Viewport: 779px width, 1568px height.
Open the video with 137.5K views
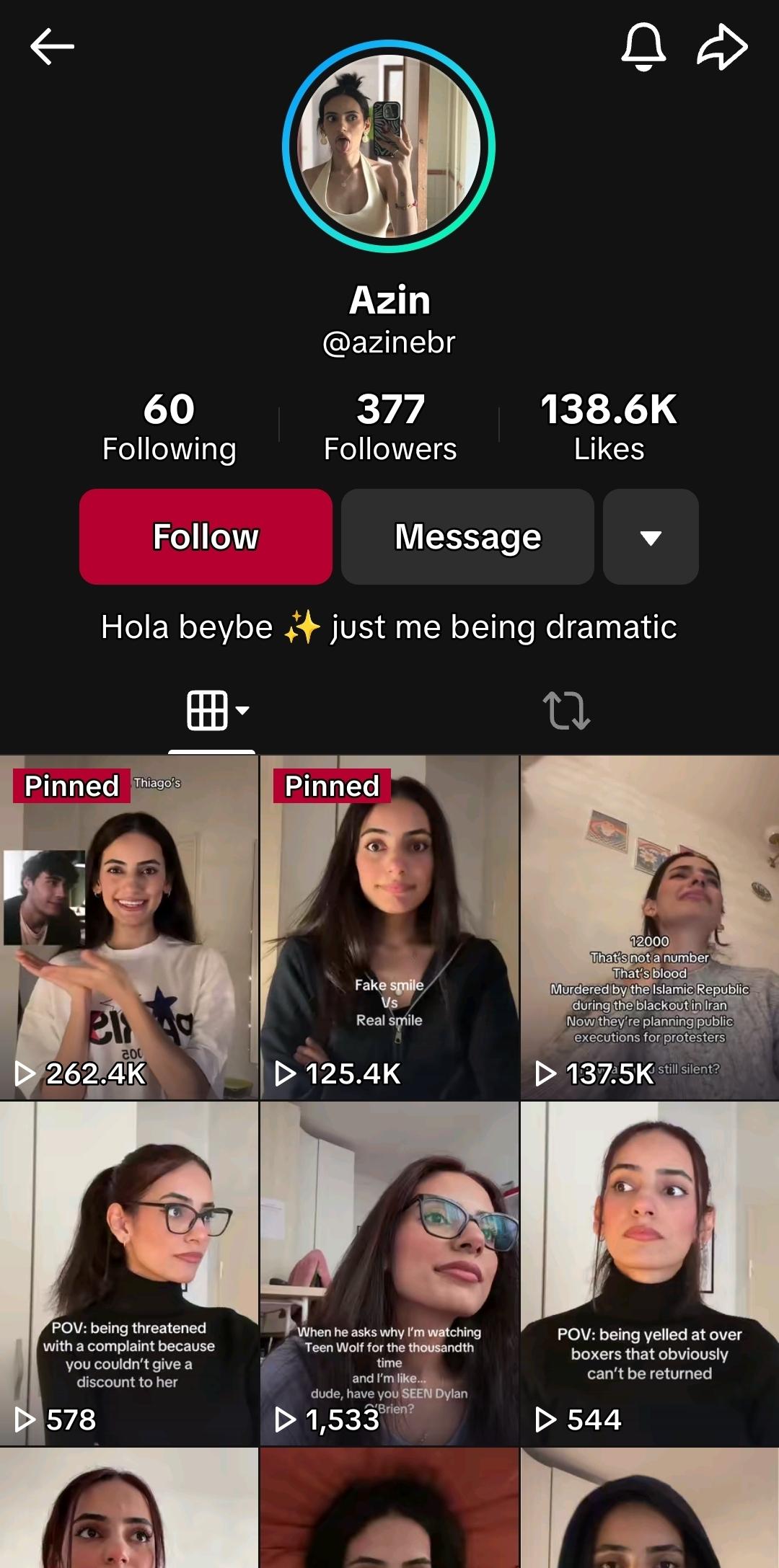pos(649,927)
